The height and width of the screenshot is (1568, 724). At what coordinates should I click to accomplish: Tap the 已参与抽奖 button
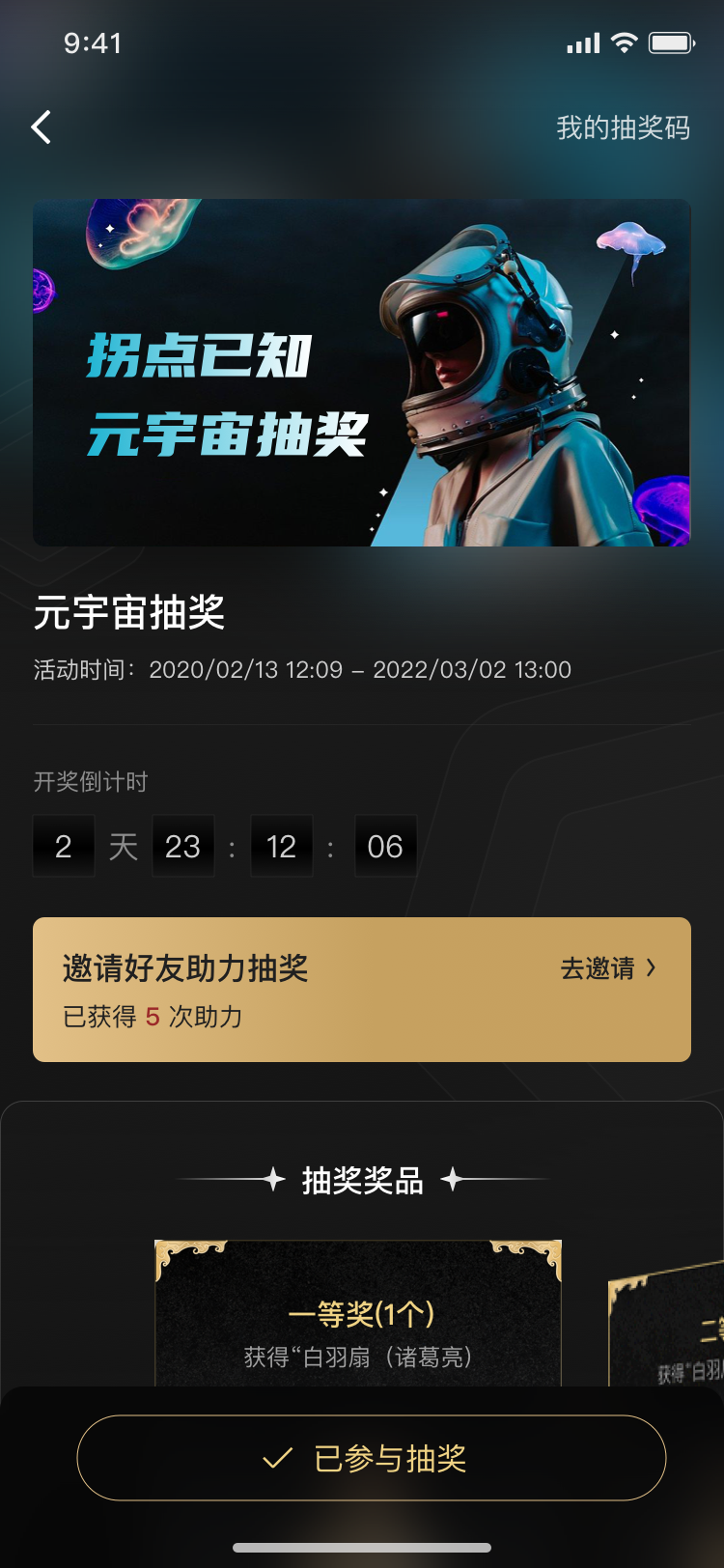tap(372, 1458)
